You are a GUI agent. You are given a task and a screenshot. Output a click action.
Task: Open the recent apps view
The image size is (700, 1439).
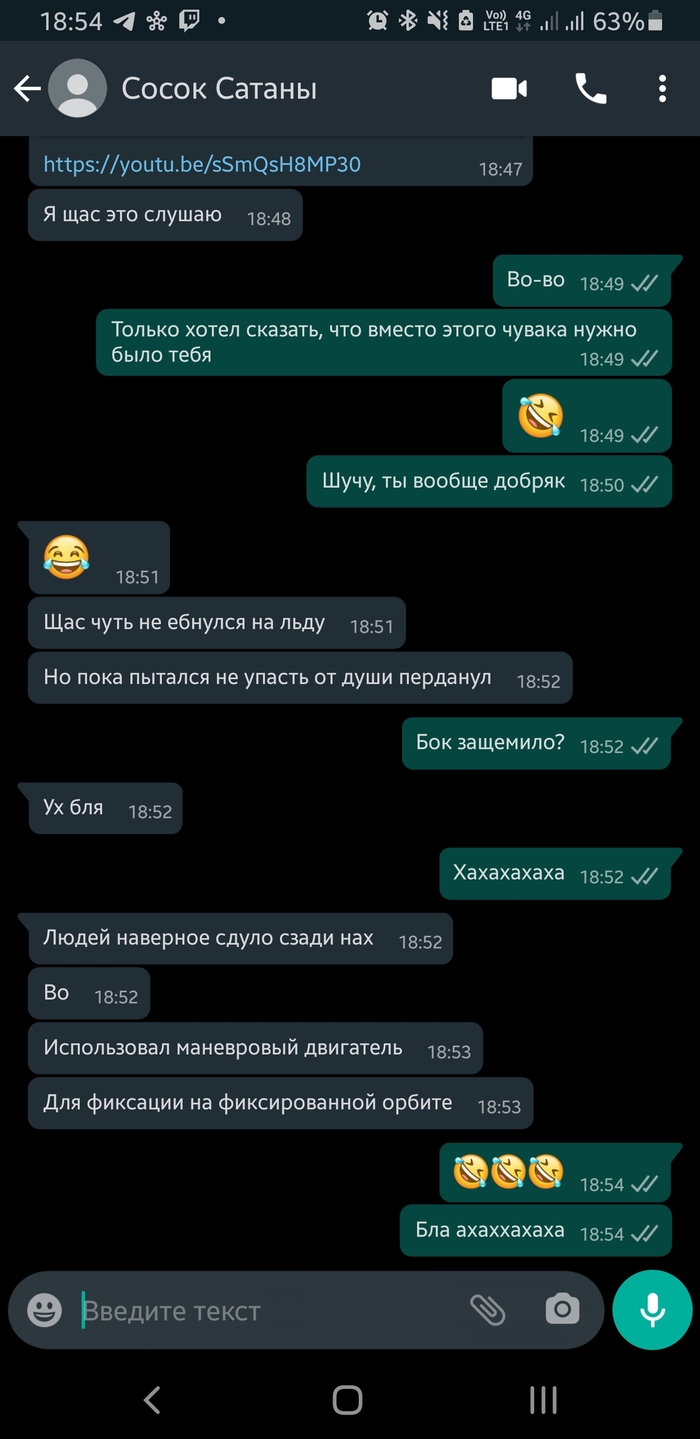click(x=542, y=1400)
